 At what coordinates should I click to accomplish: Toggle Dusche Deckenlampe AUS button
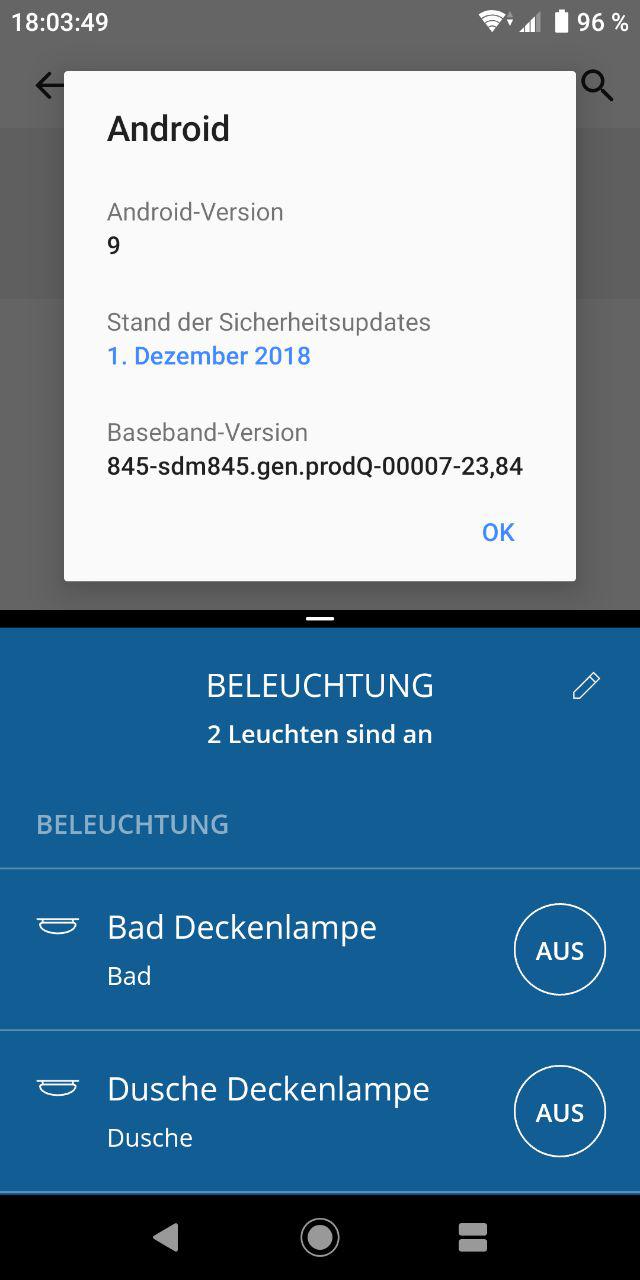click(x=559, y=1112)
